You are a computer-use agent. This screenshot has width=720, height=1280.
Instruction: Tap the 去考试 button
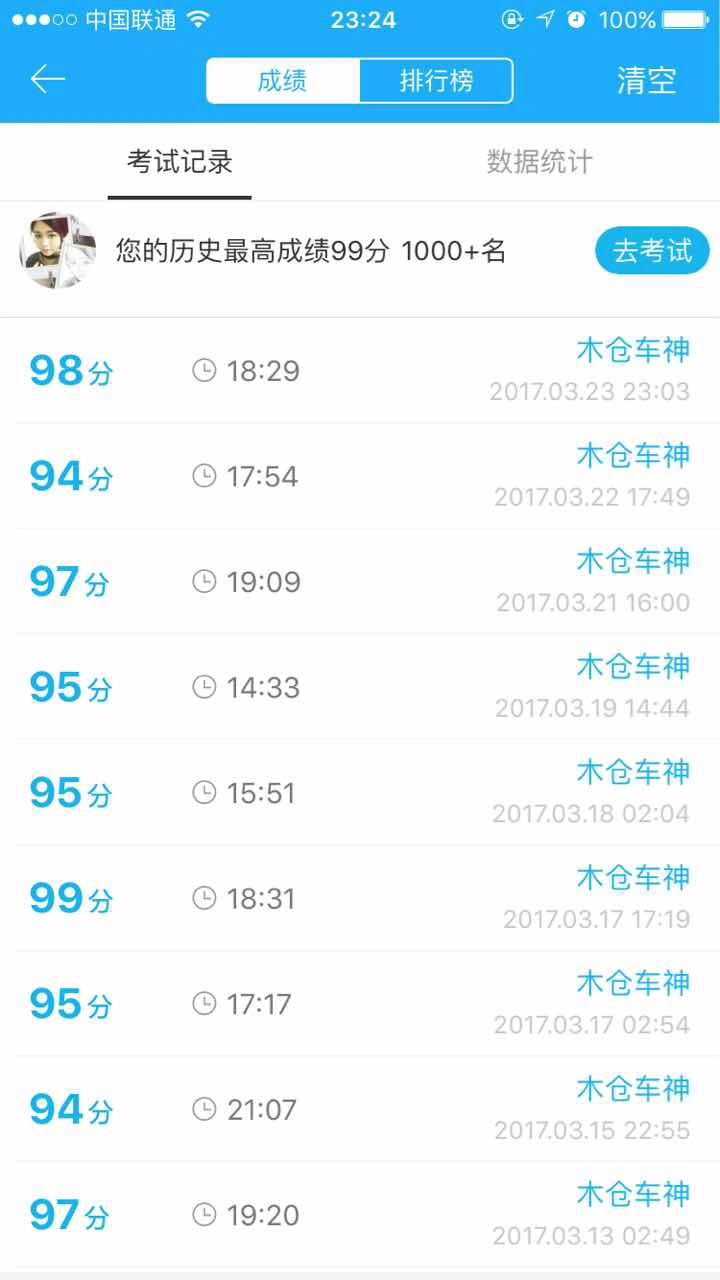(x=652, y=250)
